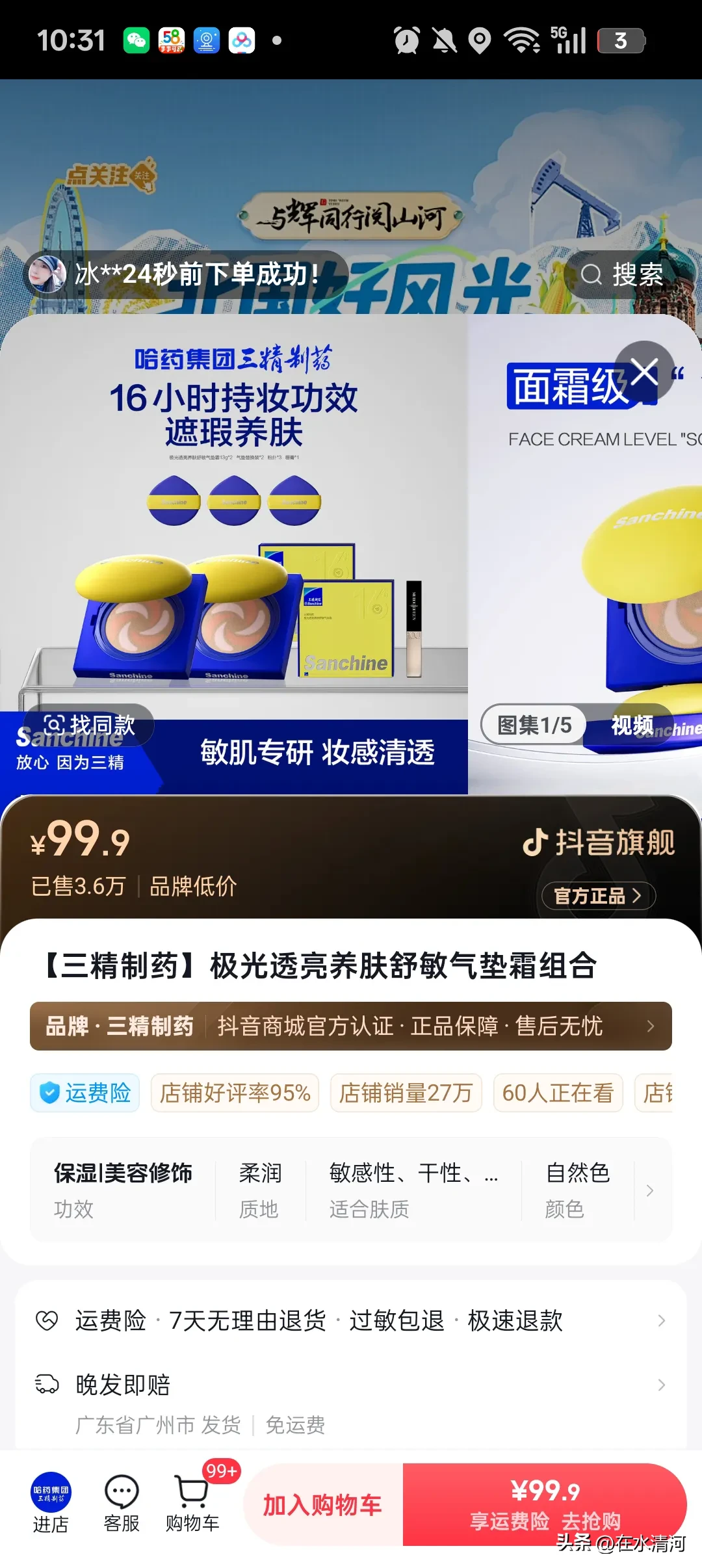Image resolution: width=702 pixels, height=1568 pixels.
Task: Tap 找同款 to find similar items
Action: tap(89, 724)
